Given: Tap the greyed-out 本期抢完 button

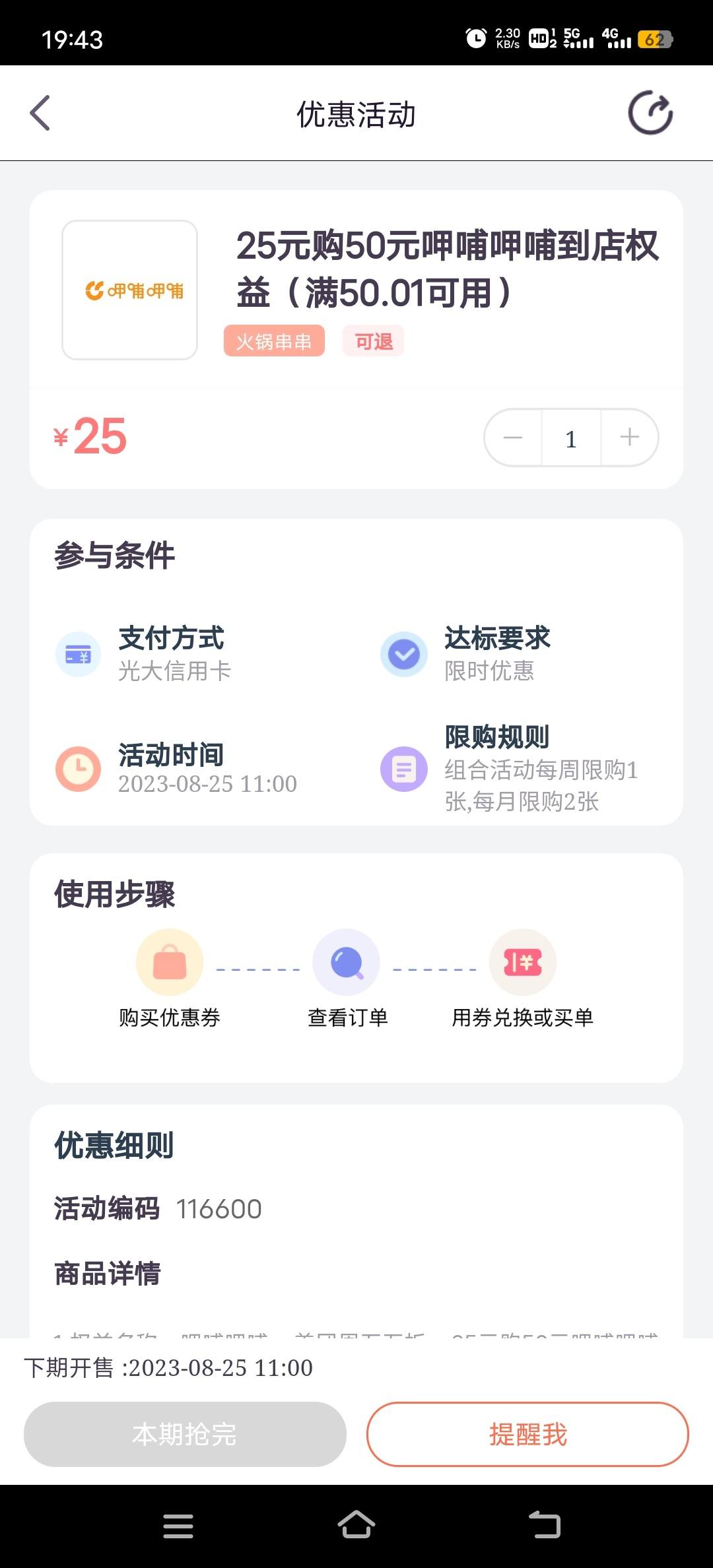Looking at the screenshot, I should [185, 1434].
